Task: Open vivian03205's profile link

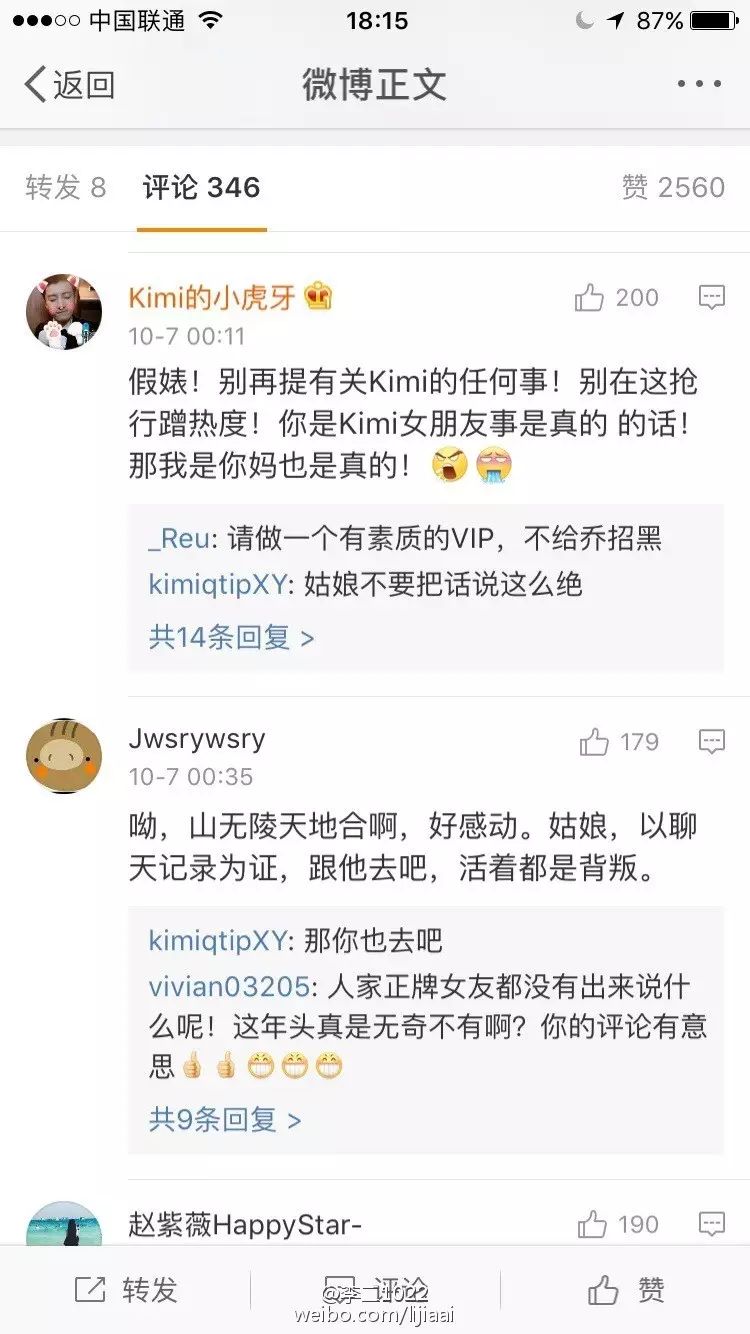Action: pyautogui.click(x=228, y=986)
